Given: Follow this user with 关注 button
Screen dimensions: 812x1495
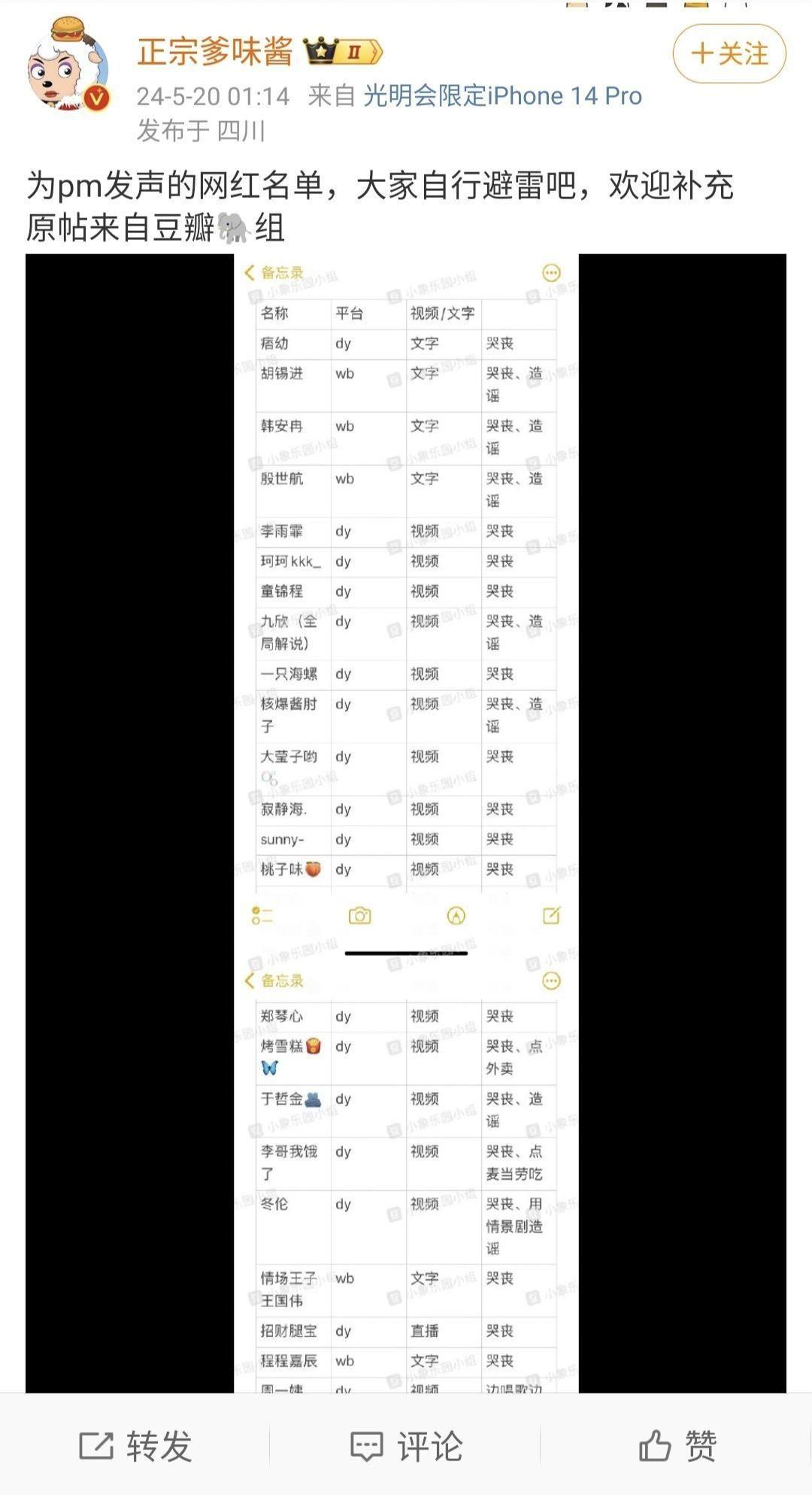Looking at the screenshot, I should 729,53.
